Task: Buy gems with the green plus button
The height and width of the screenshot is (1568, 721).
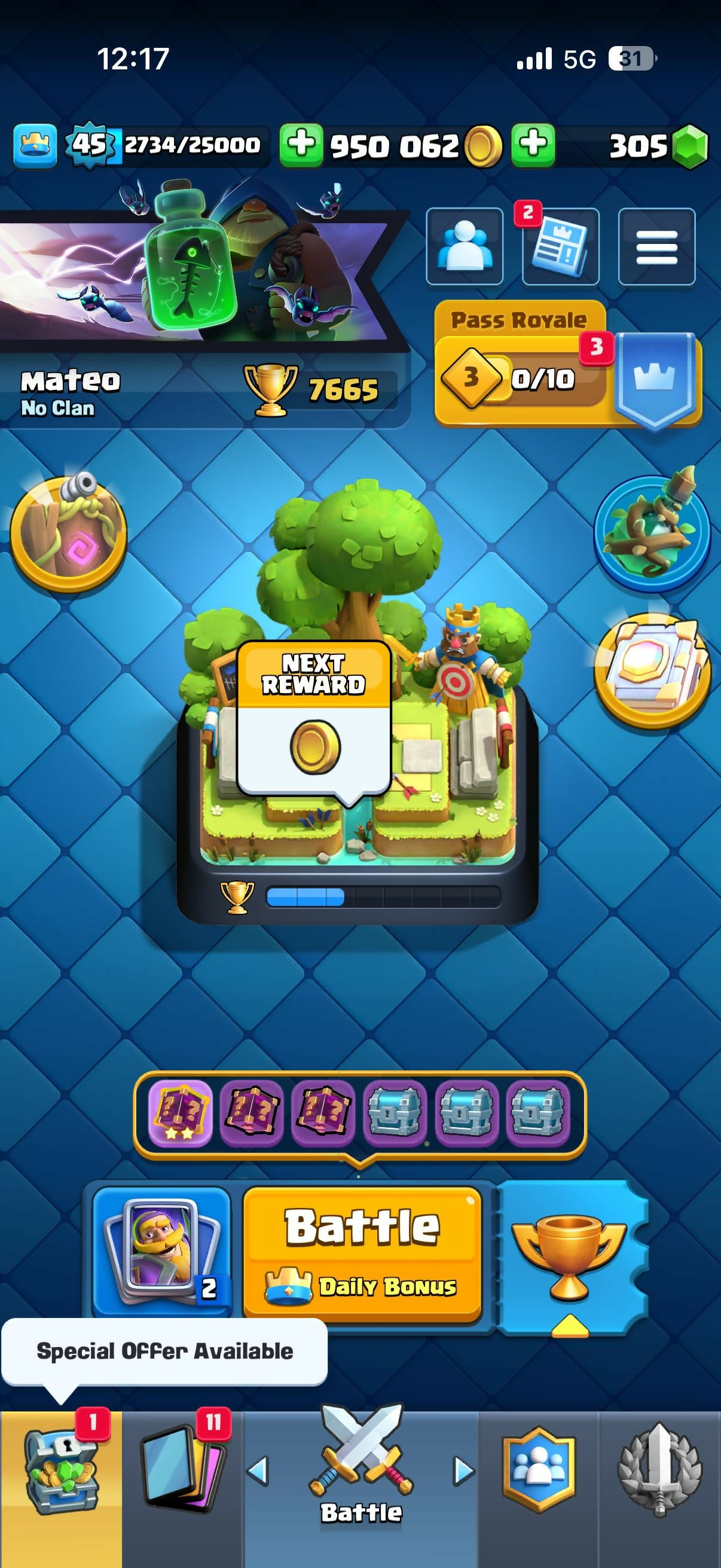Action: (533, 145)
